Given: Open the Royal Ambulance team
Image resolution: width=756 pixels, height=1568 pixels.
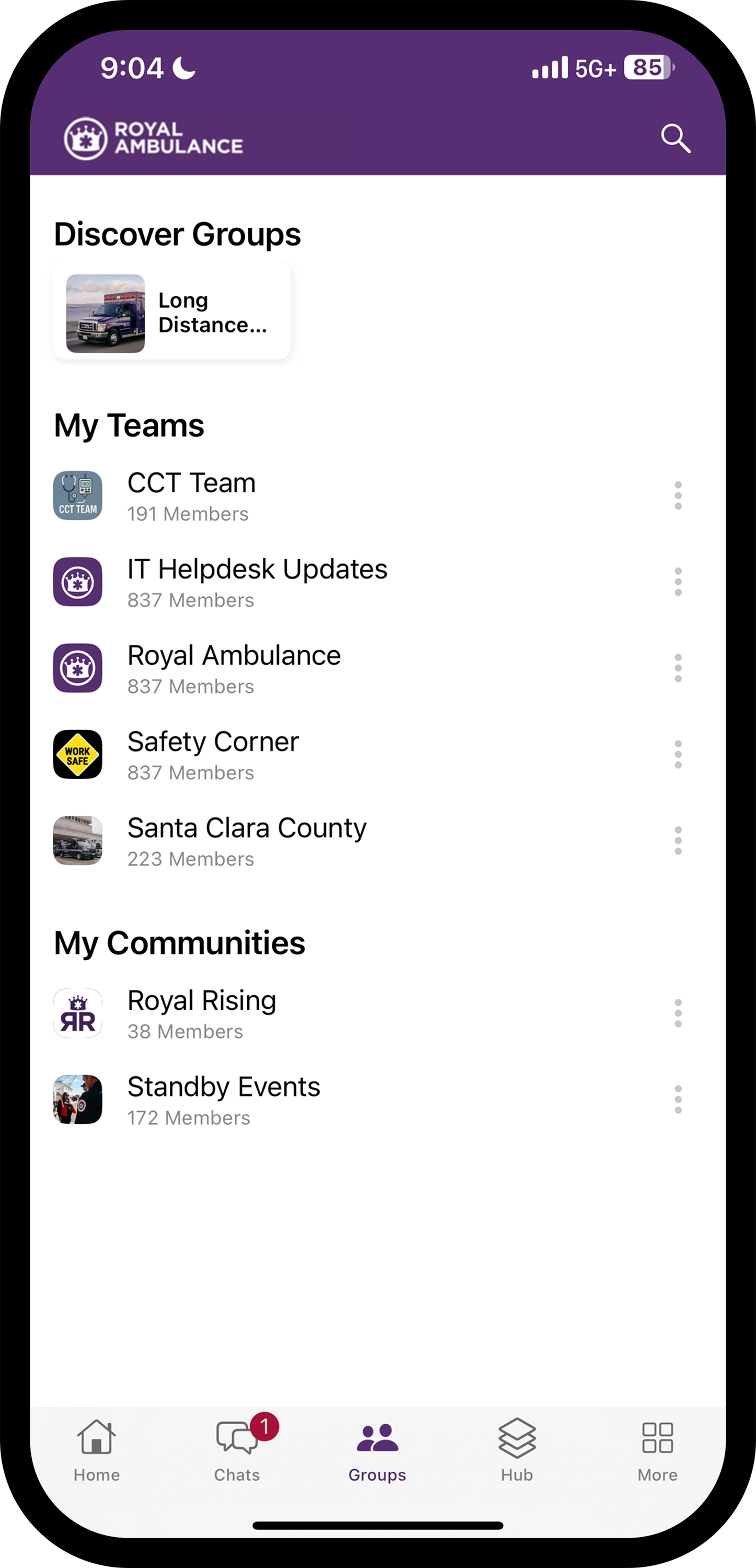Looking at the screenshot, I should 234,668.
